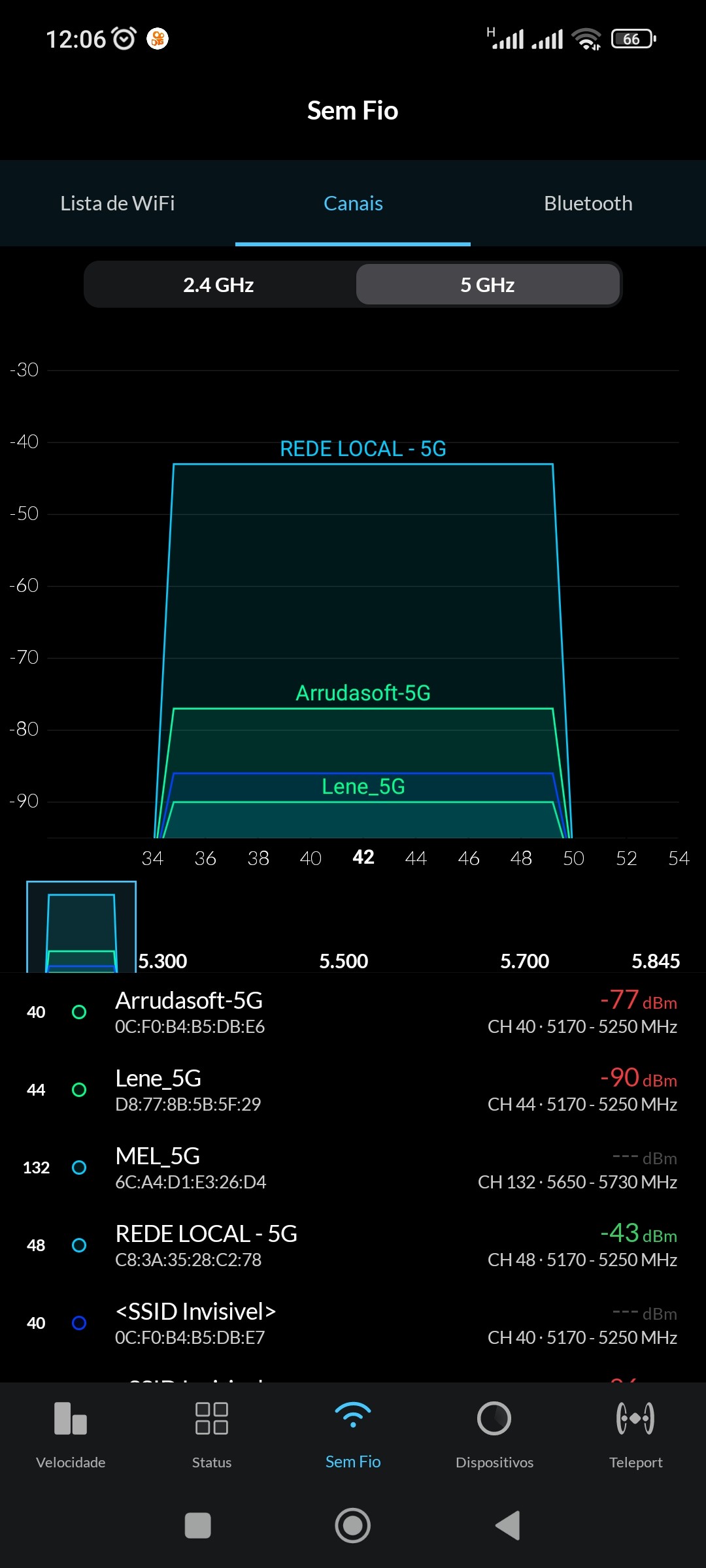Tap the channel spectrum overview thumbnail
Image resolution: width=706 pixels, height=1568 pixels.
tap(81, 926)
